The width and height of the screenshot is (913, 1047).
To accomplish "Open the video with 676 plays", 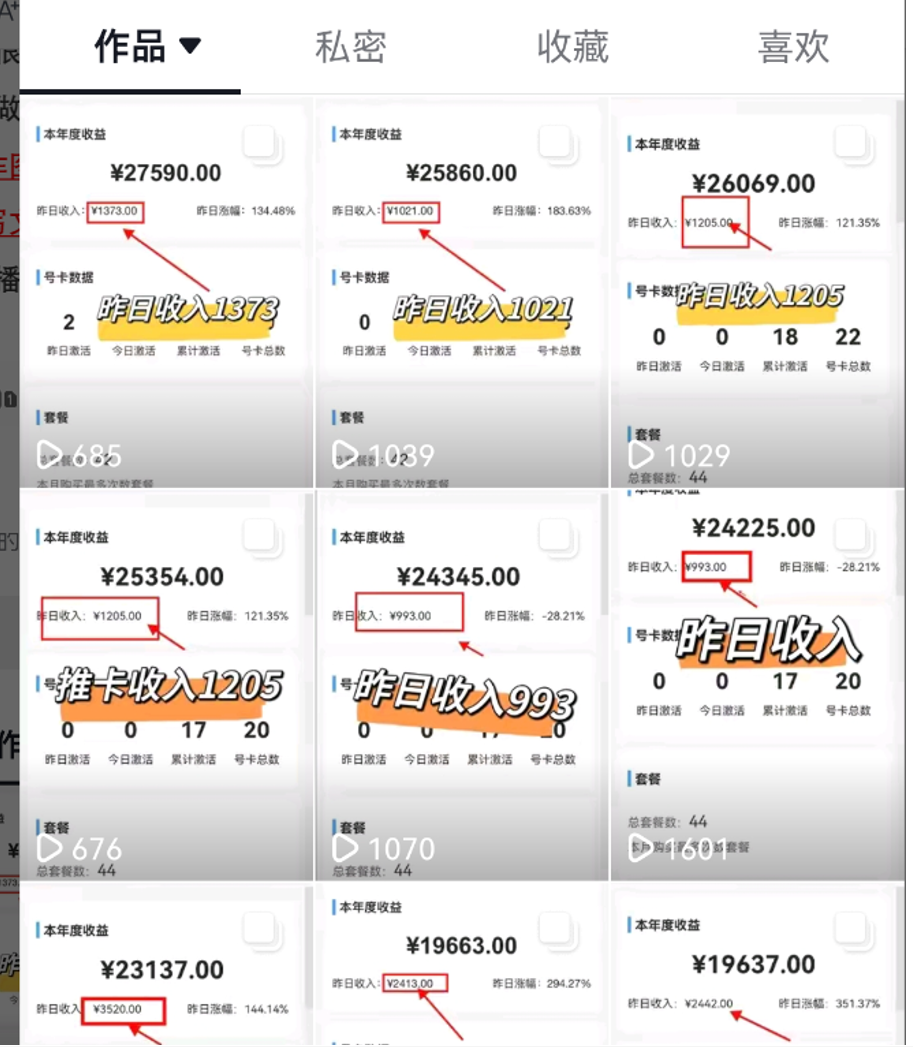I will click(x=165, y=685).
